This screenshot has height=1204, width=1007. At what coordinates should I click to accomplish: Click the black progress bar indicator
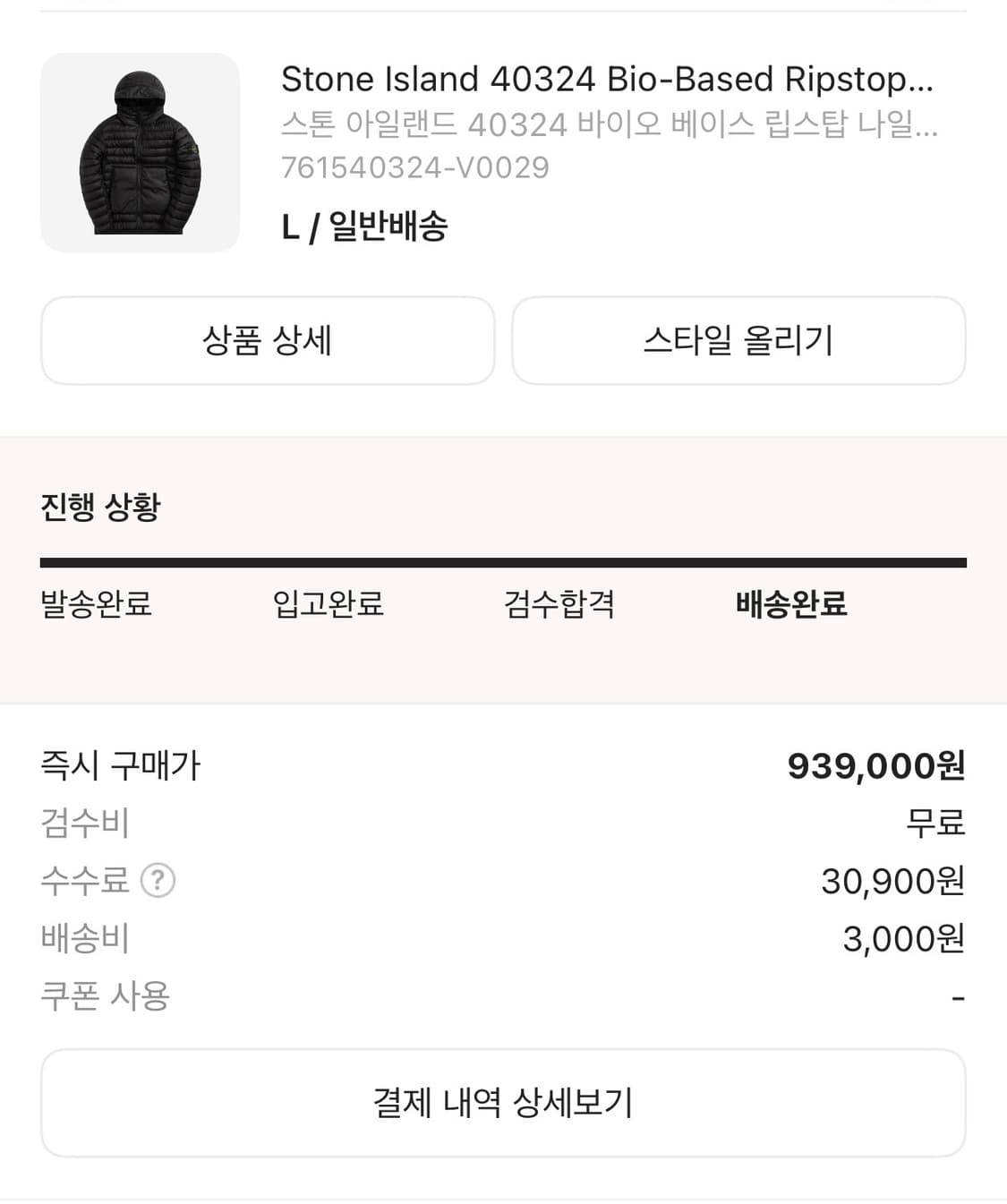[x=503, y=562]
